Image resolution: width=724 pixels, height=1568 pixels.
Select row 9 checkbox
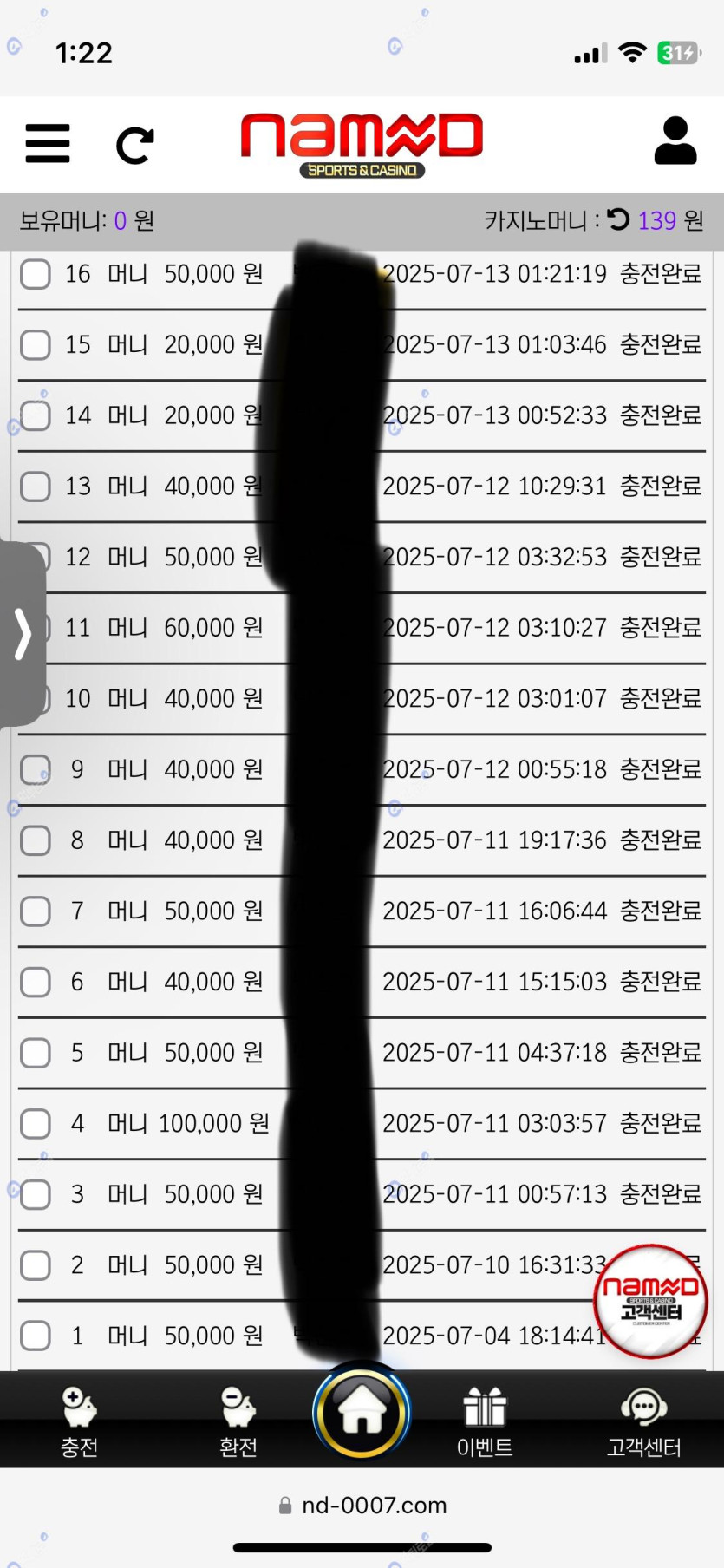36,769
